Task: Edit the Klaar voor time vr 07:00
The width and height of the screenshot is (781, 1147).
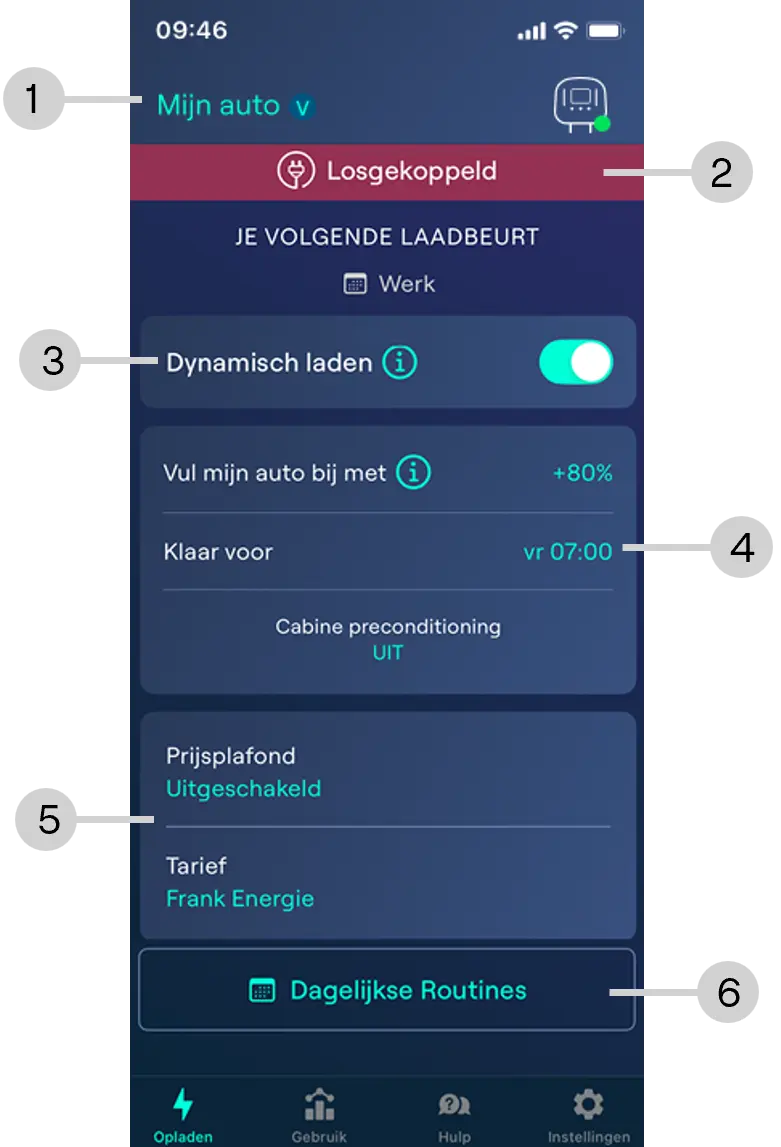Action: pos(567,551)
